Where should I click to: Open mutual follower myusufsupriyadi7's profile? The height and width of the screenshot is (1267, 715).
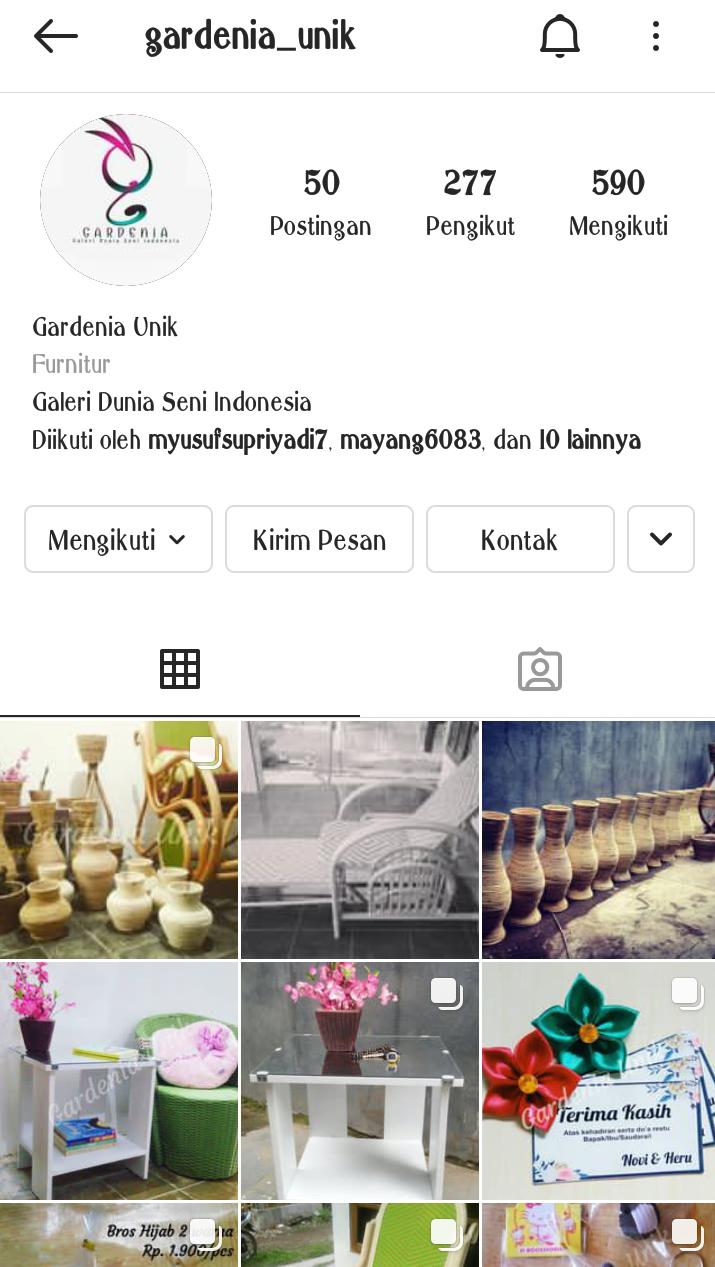(238, 440)
